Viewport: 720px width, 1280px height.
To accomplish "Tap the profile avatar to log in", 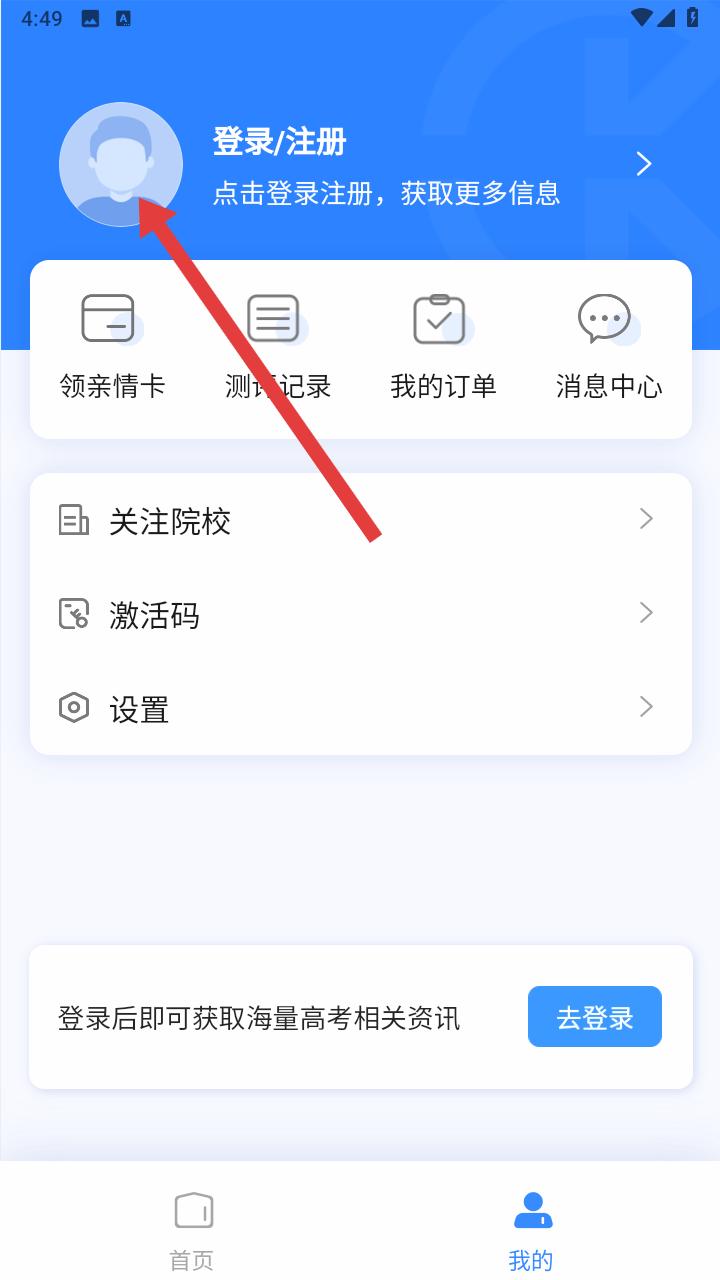I will point(121,164).
